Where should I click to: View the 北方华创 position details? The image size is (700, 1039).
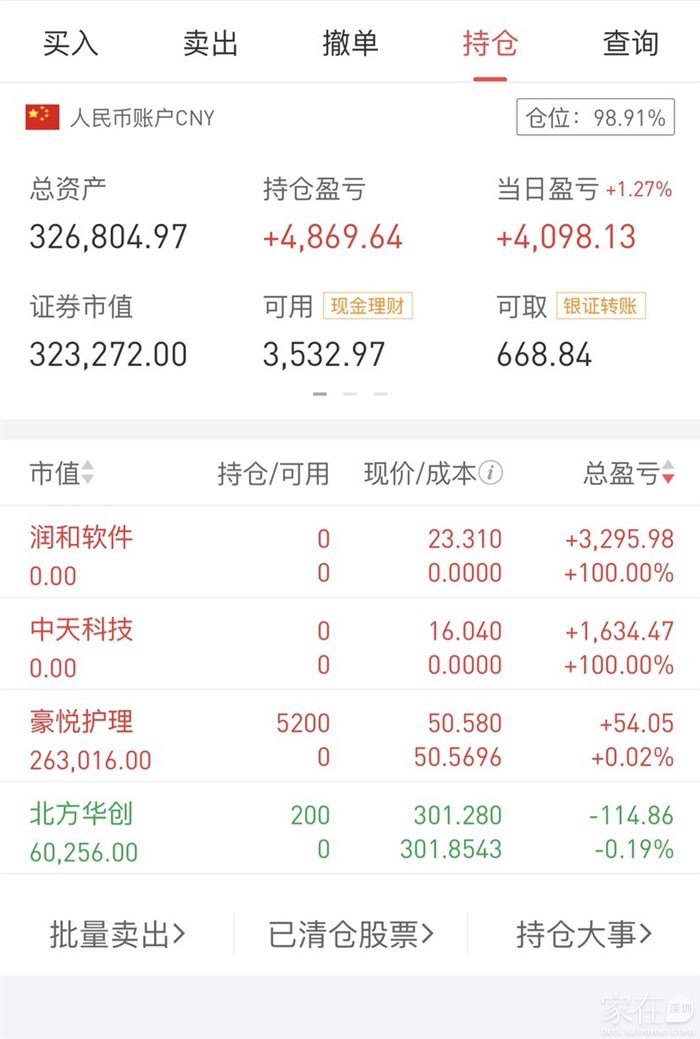tap(350, 831)
